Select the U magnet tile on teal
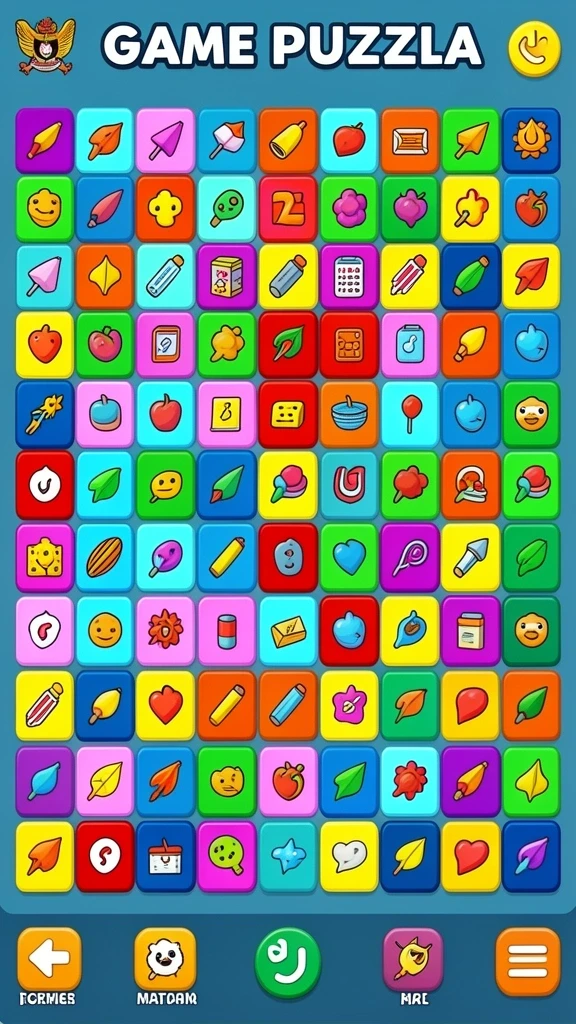 349,485
